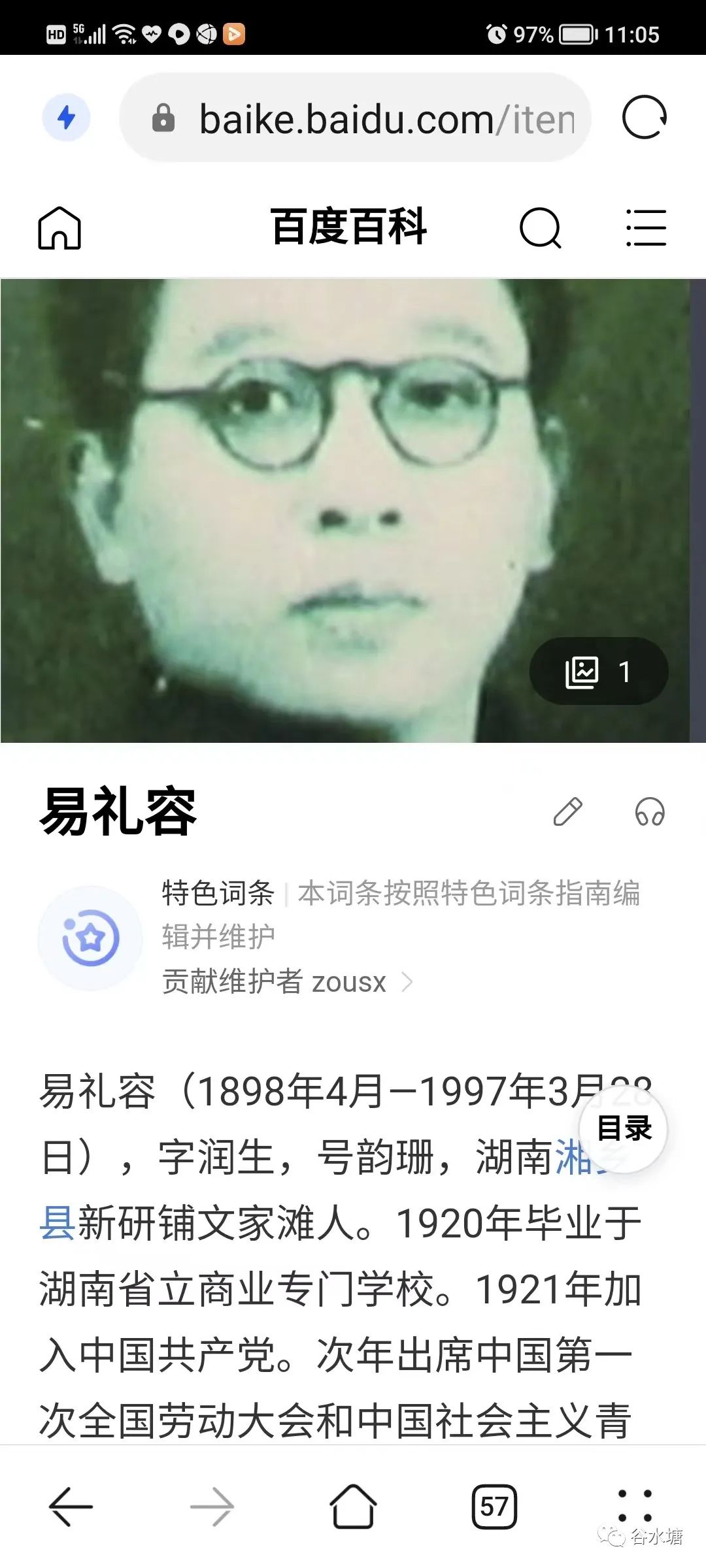706x1568 pixels.
Task: Listen to the entry via the headphone icon
Action: tap(649, 812)
